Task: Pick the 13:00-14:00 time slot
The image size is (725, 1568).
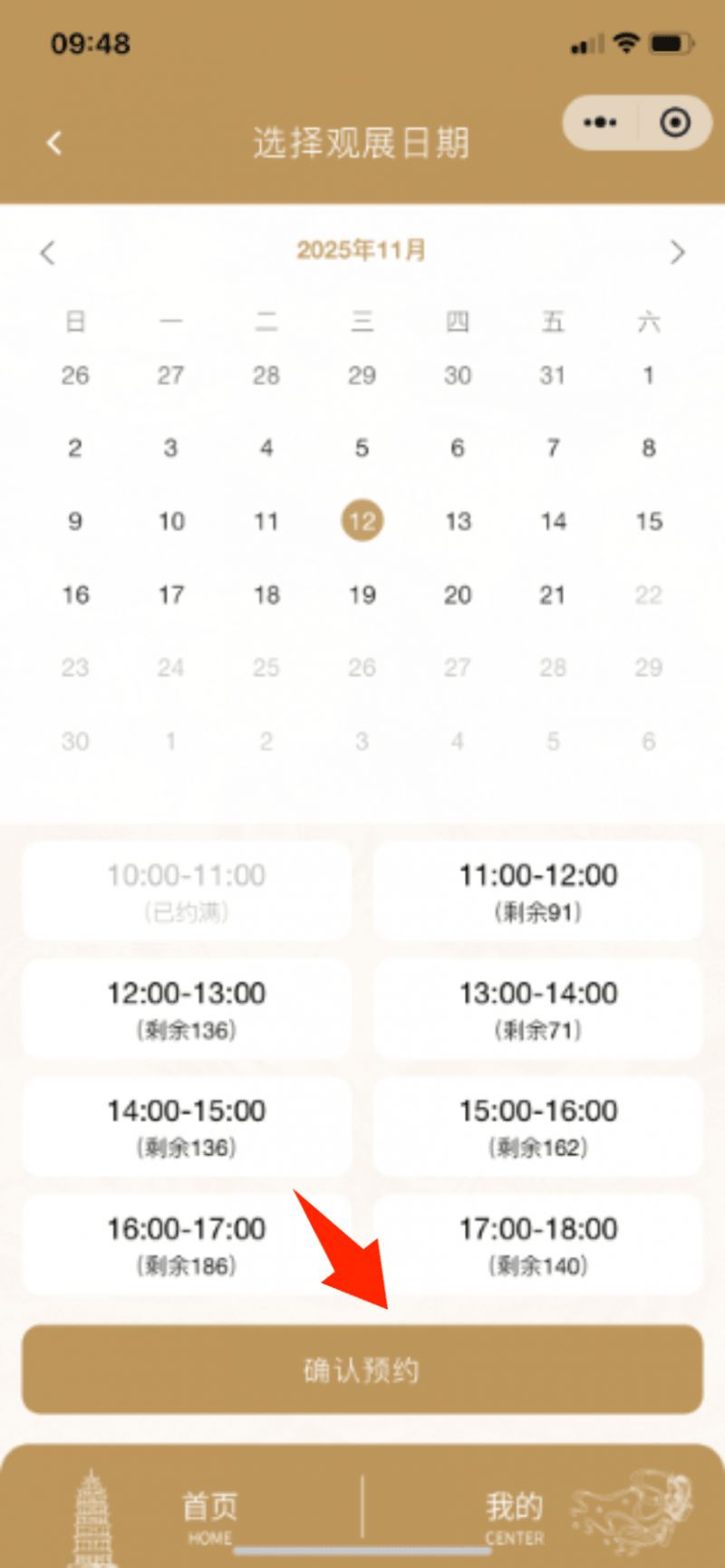Action: [x=537, y=1008]
